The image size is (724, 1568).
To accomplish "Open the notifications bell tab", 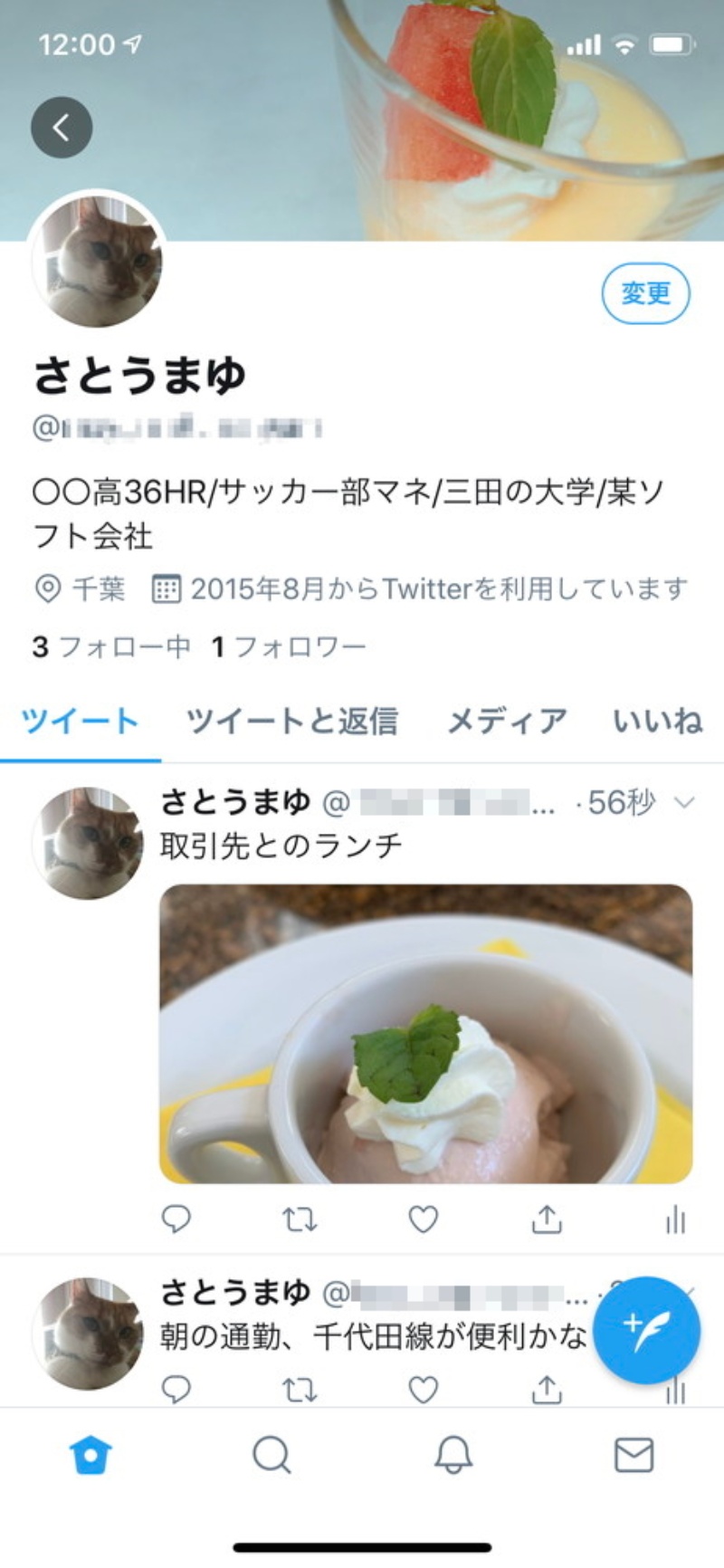I will pyautogui.click(x=453, y=1456).
